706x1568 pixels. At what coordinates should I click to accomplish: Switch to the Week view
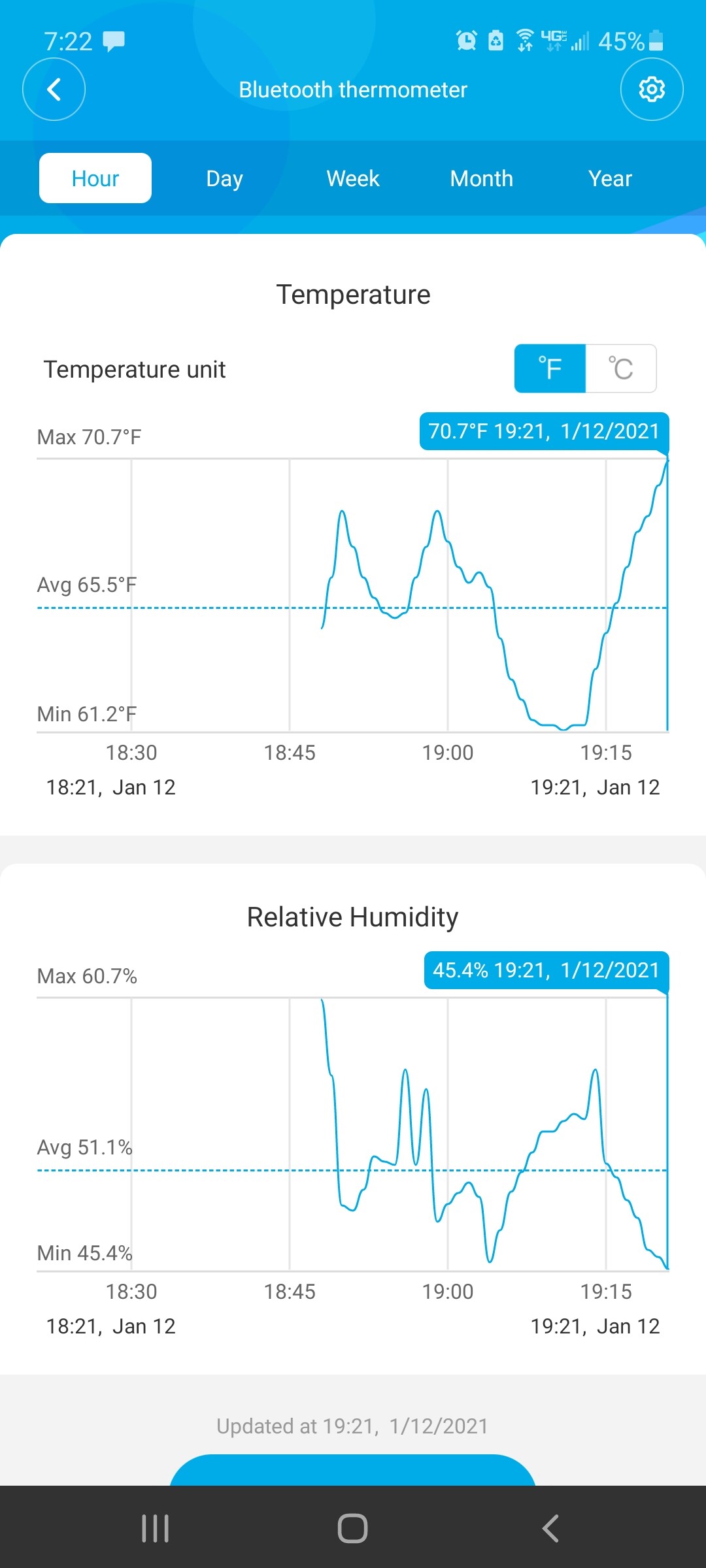(x=353, y=178)
